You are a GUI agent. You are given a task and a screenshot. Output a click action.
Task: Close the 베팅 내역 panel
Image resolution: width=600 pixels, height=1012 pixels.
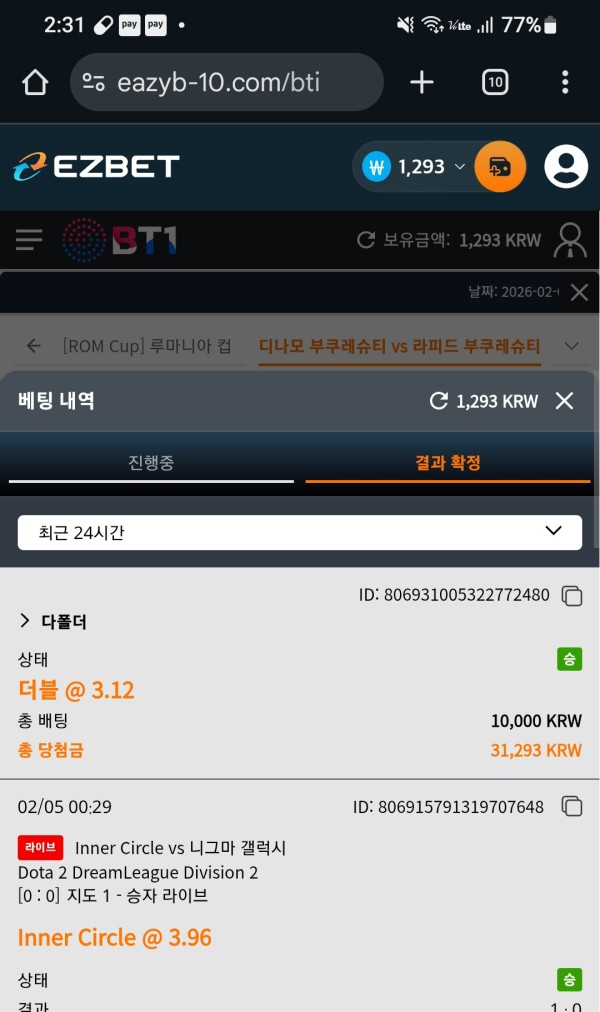[x=565, y=401]
